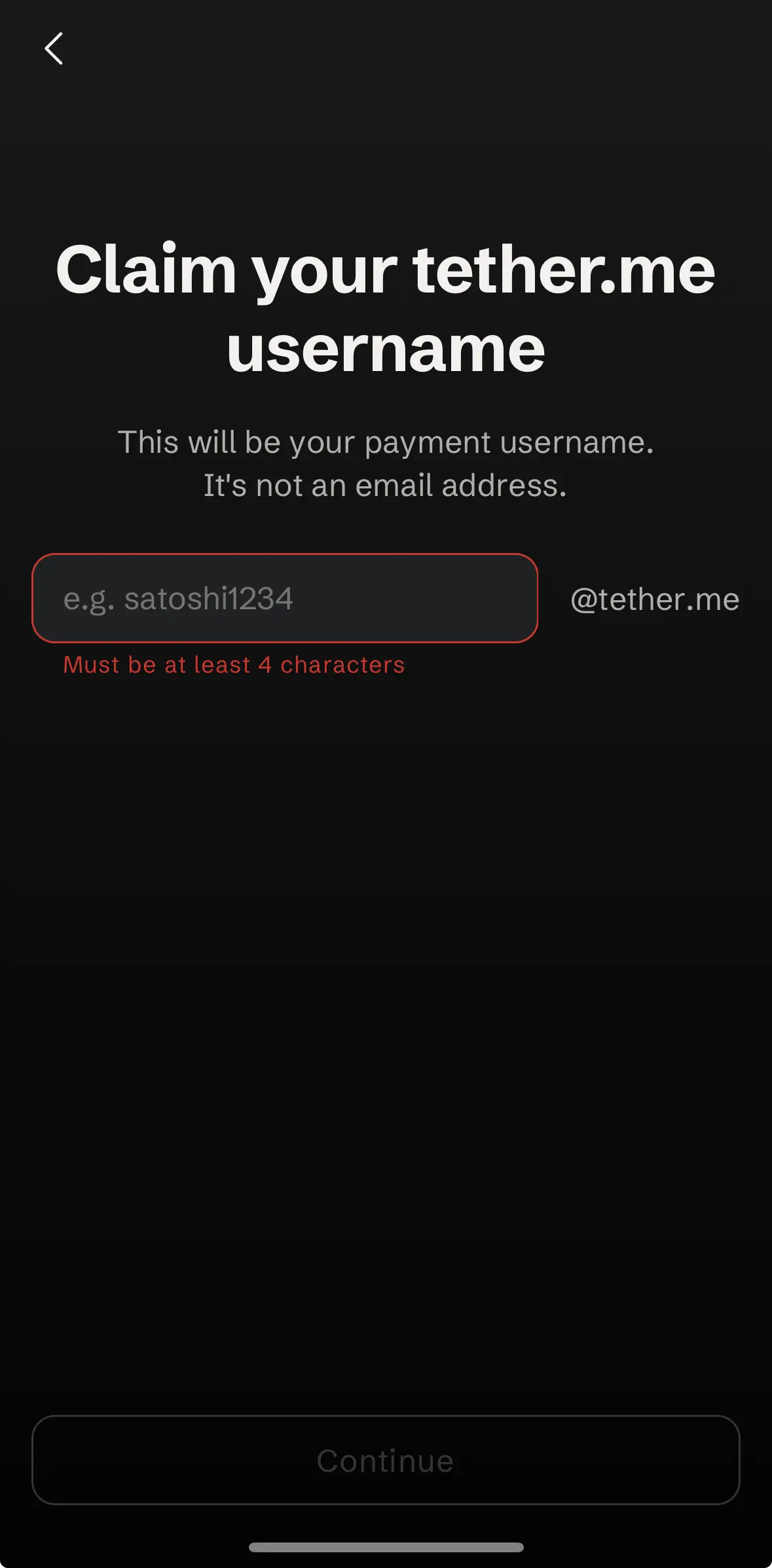Viewport: 772px width, 1568px height.
Task: Click the home indicator bar
Action: click(386, 1547)
